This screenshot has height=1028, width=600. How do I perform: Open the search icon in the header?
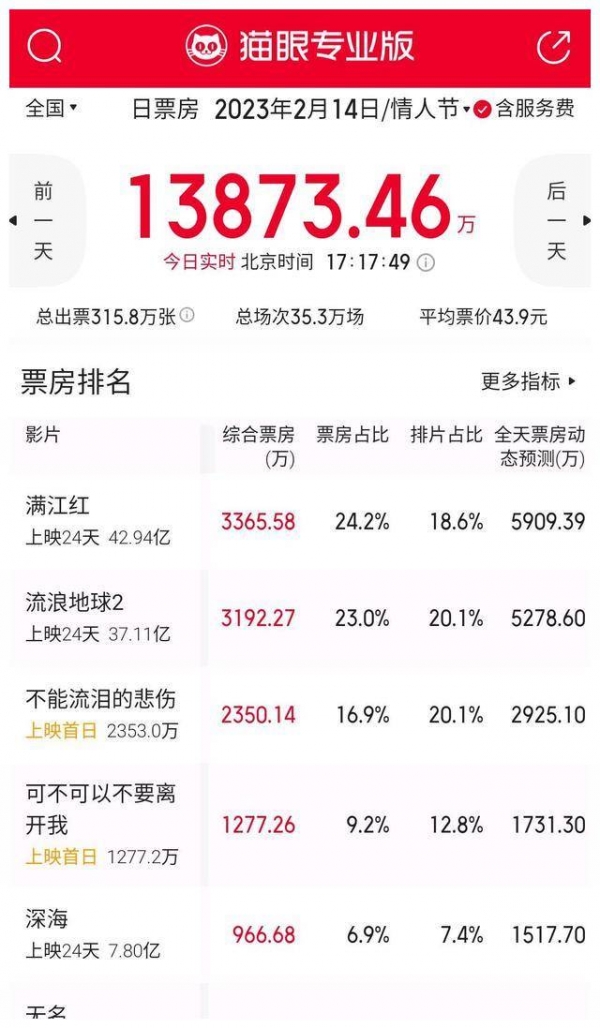coord(45,47)
